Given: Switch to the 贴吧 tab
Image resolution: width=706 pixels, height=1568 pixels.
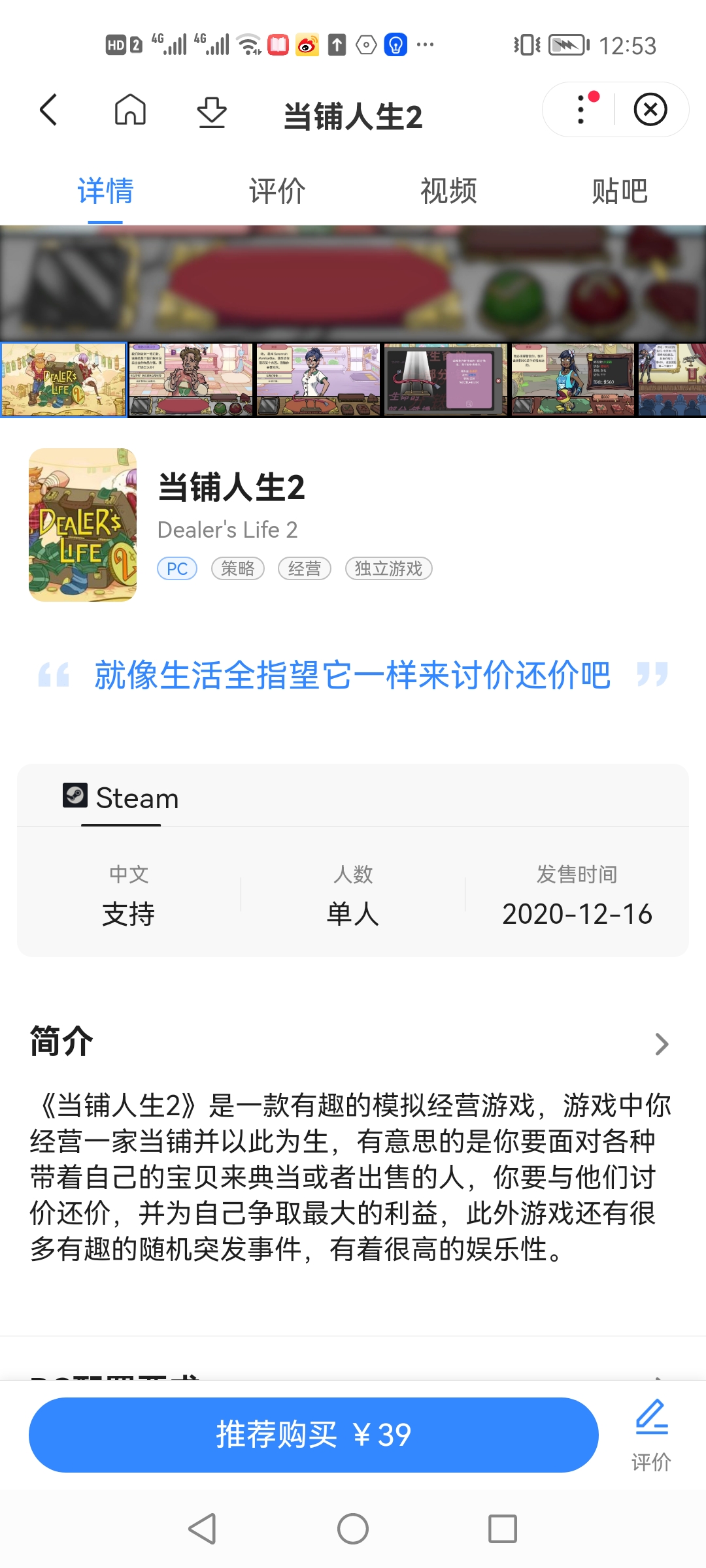Looking at the screenshot, I should click(620, 191).
